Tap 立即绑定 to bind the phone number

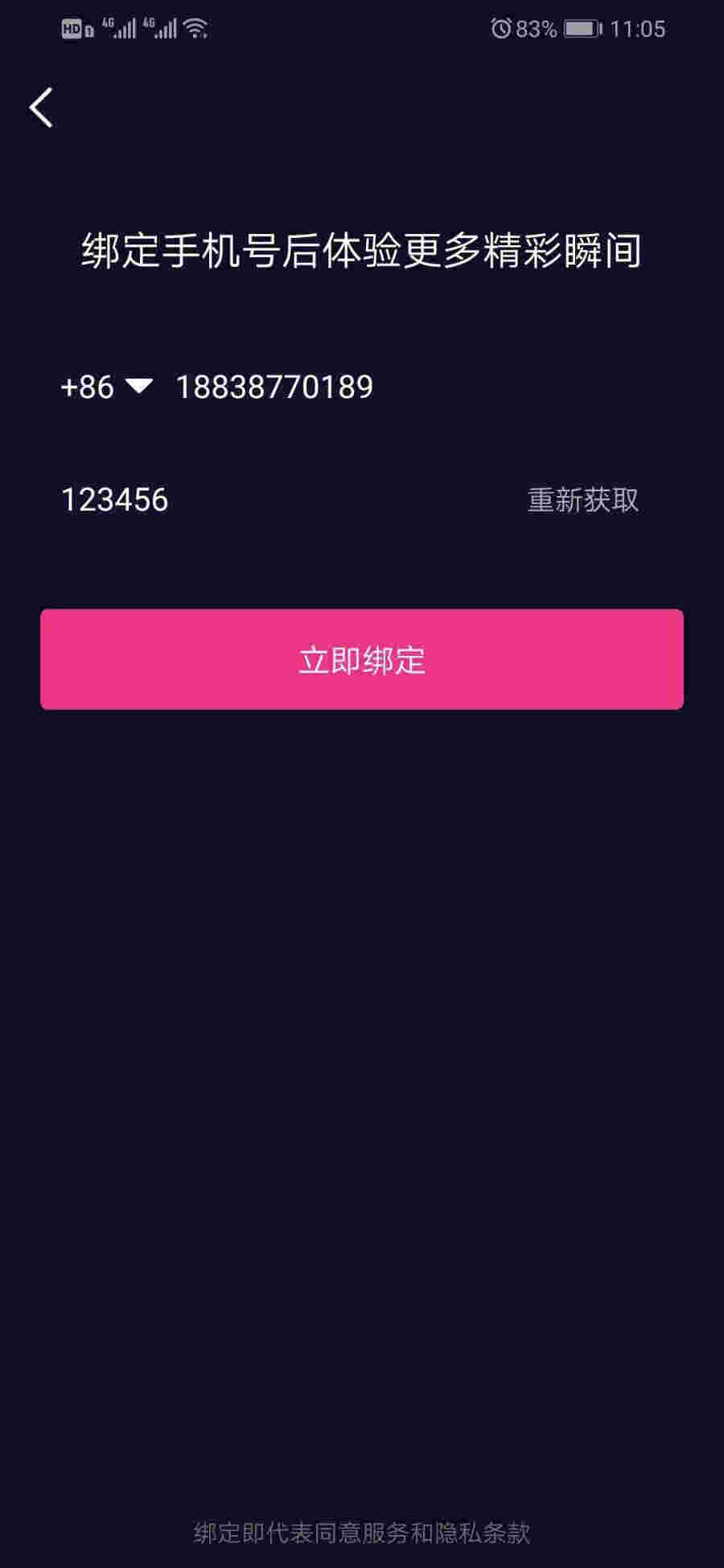(x=362, y=658)
